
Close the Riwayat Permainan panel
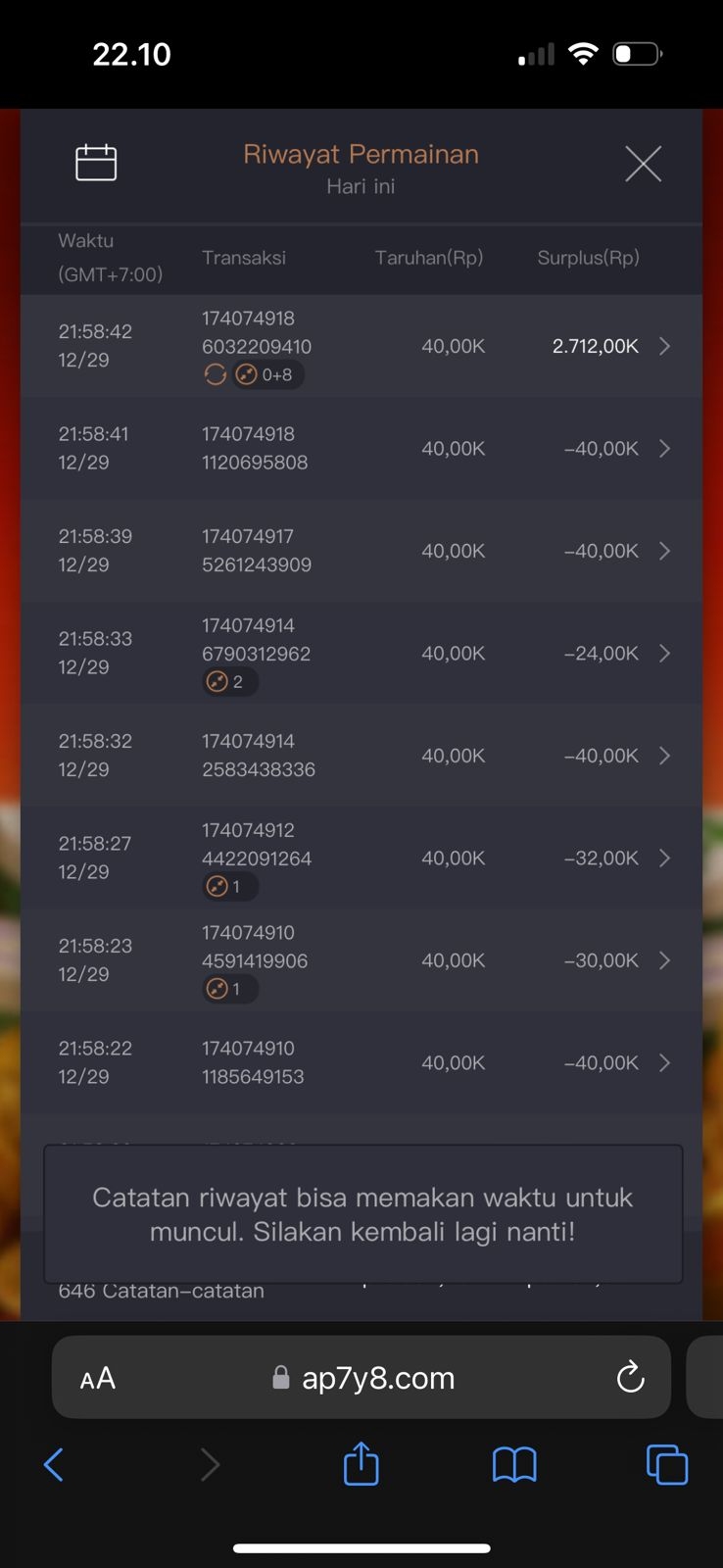click(643, 164)
